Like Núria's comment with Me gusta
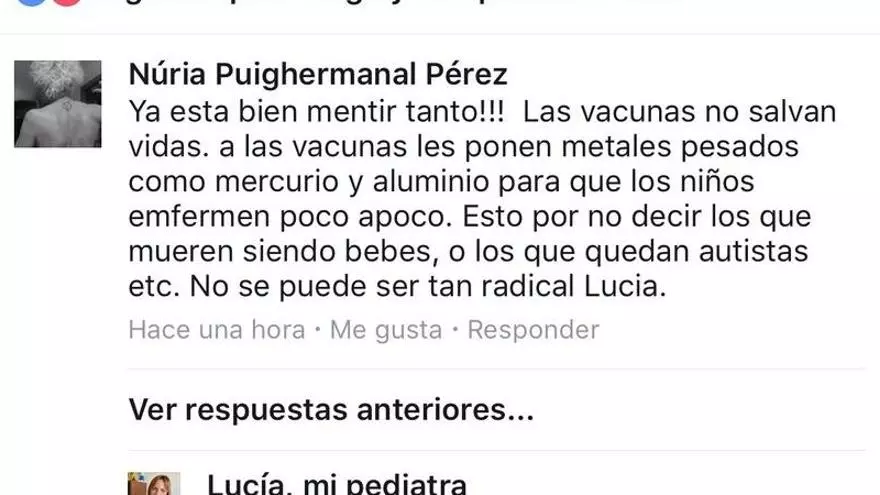Viewport: 880px width, 495px height. click(x=386, y=329)
